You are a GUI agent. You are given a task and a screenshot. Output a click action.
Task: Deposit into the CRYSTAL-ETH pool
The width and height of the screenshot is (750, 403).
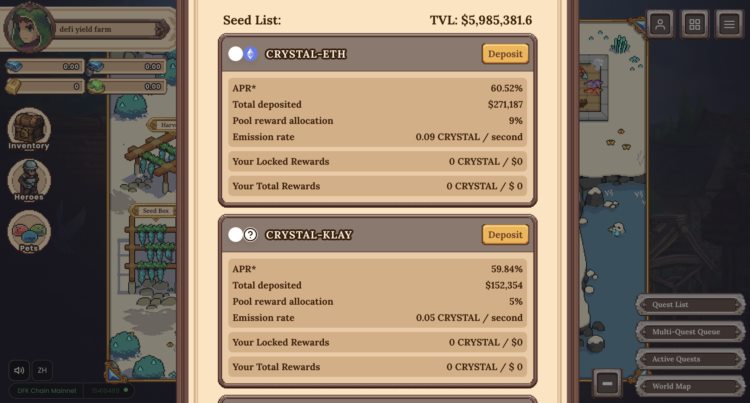(505, 54)
